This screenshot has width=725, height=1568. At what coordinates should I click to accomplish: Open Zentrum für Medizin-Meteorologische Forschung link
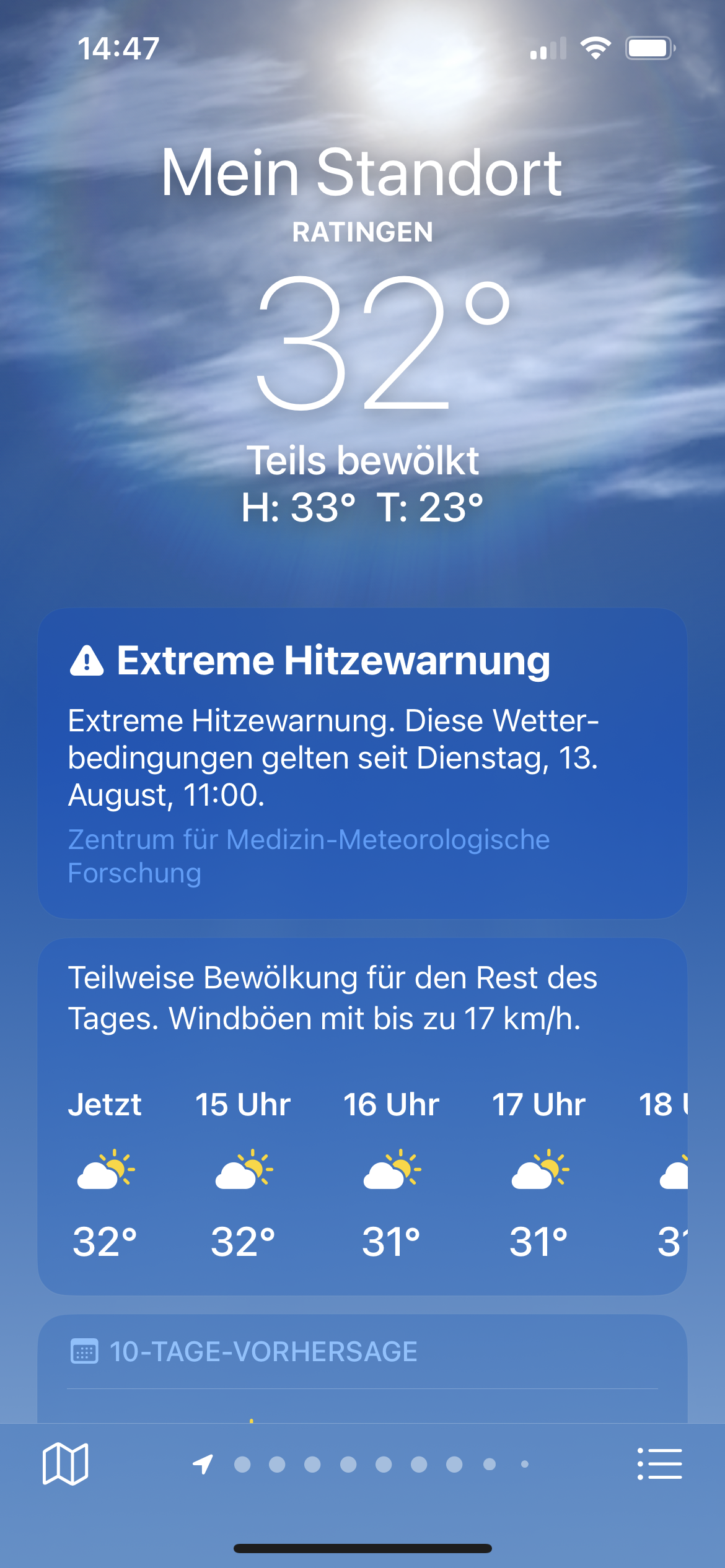point(308,856)
